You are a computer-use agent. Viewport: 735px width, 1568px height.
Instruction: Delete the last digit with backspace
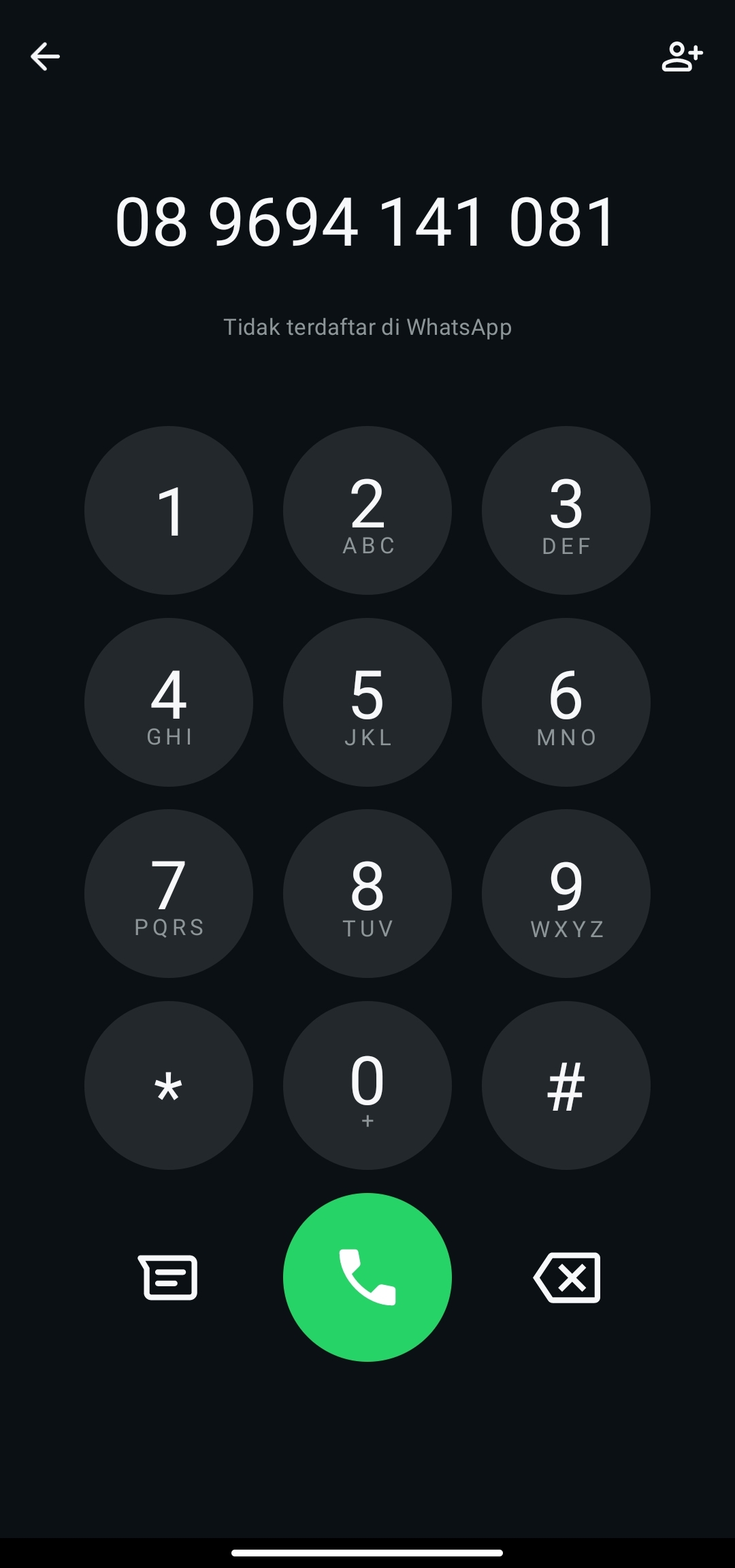568,1277
